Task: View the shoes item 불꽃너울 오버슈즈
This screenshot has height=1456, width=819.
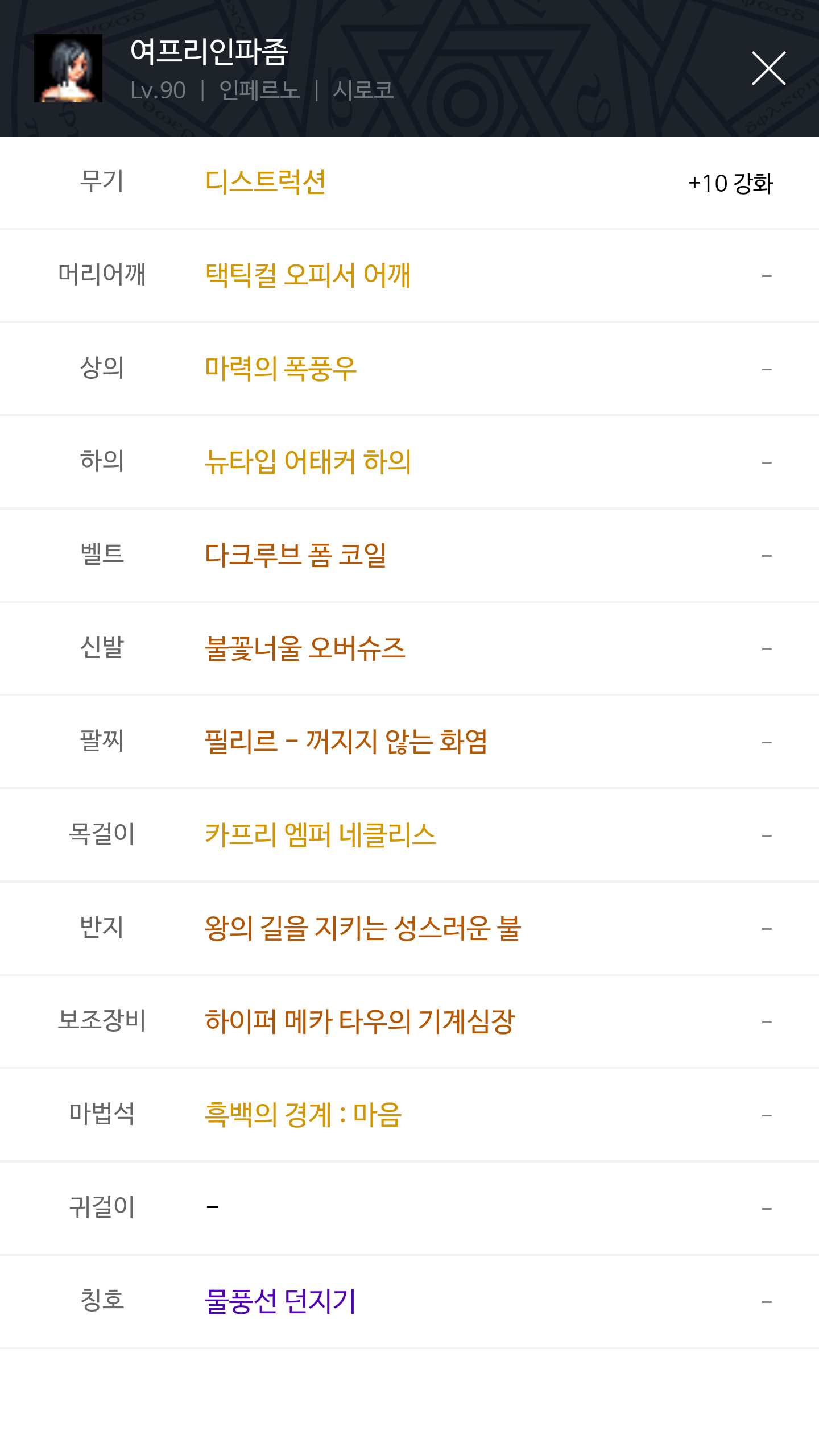Action: point(305,649)
